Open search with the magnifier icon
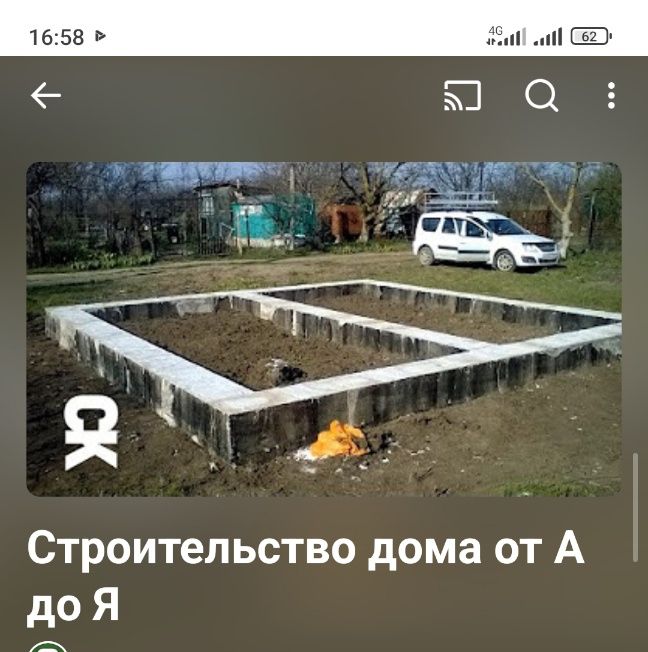648x652 pixels. click(x=541, y=96)
